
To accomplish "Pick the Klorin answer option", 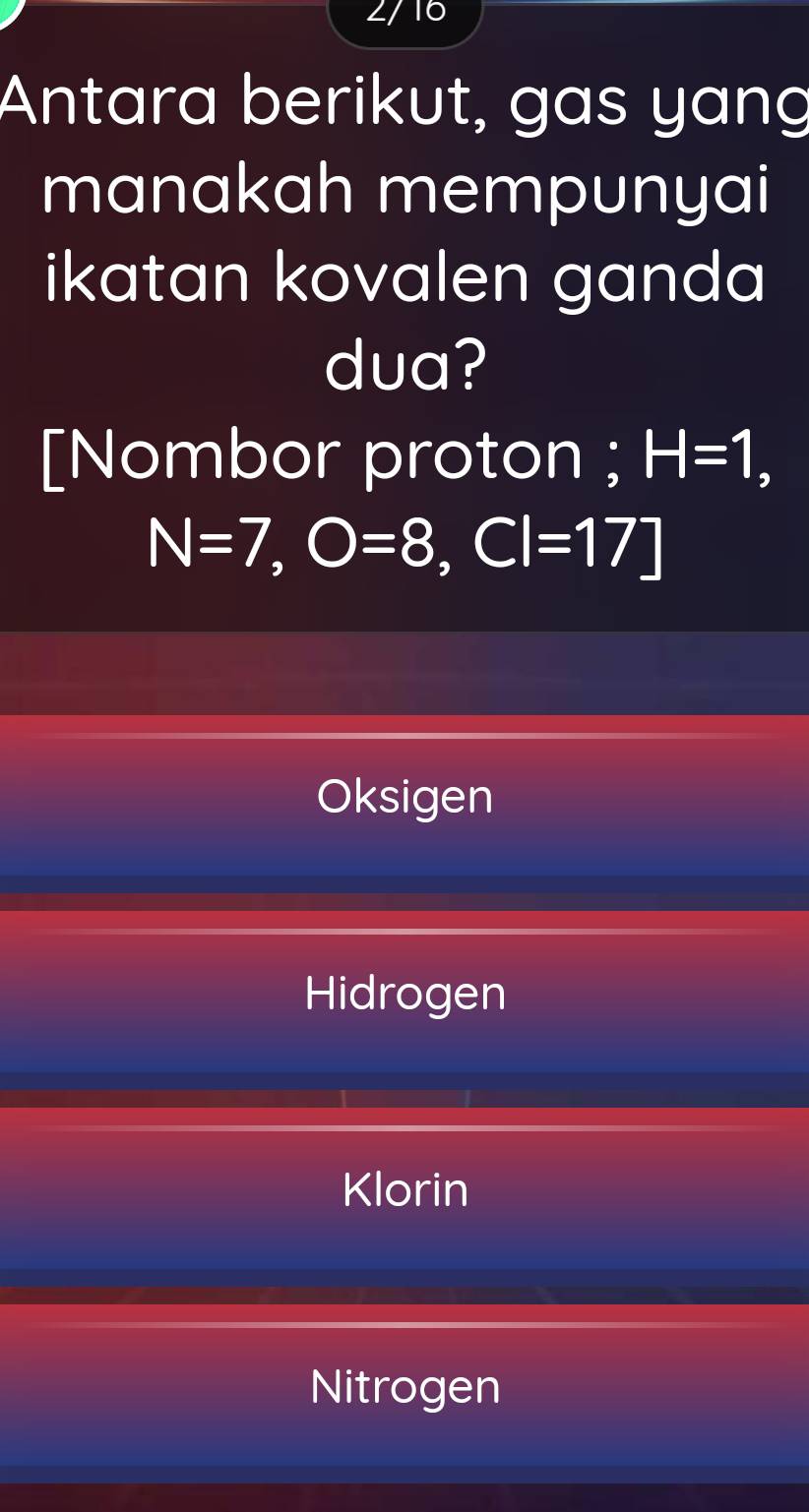I will (x=404, y=1189).
